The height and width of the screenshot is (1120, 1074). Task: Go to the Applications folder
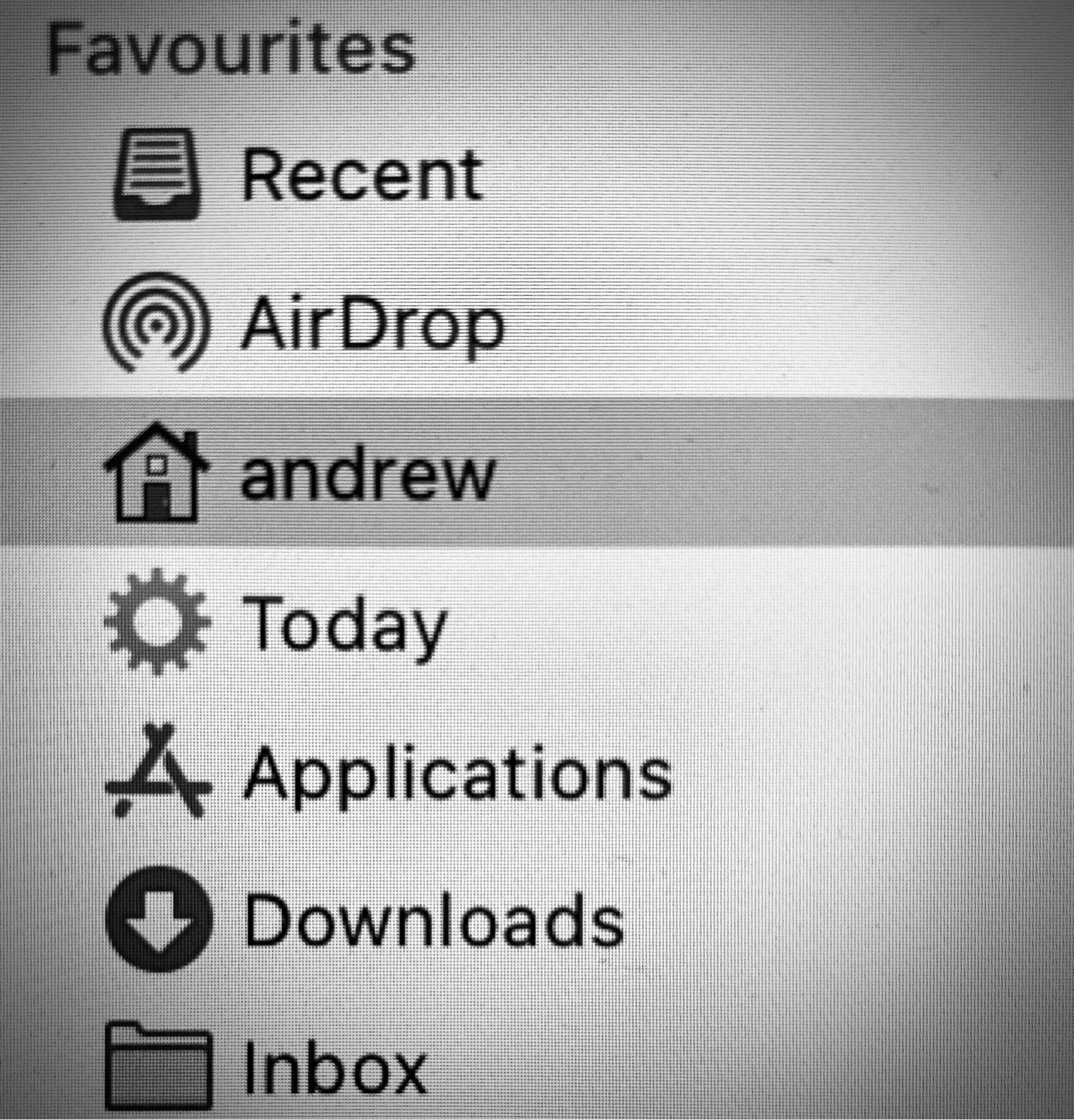[x=456, y=774]
